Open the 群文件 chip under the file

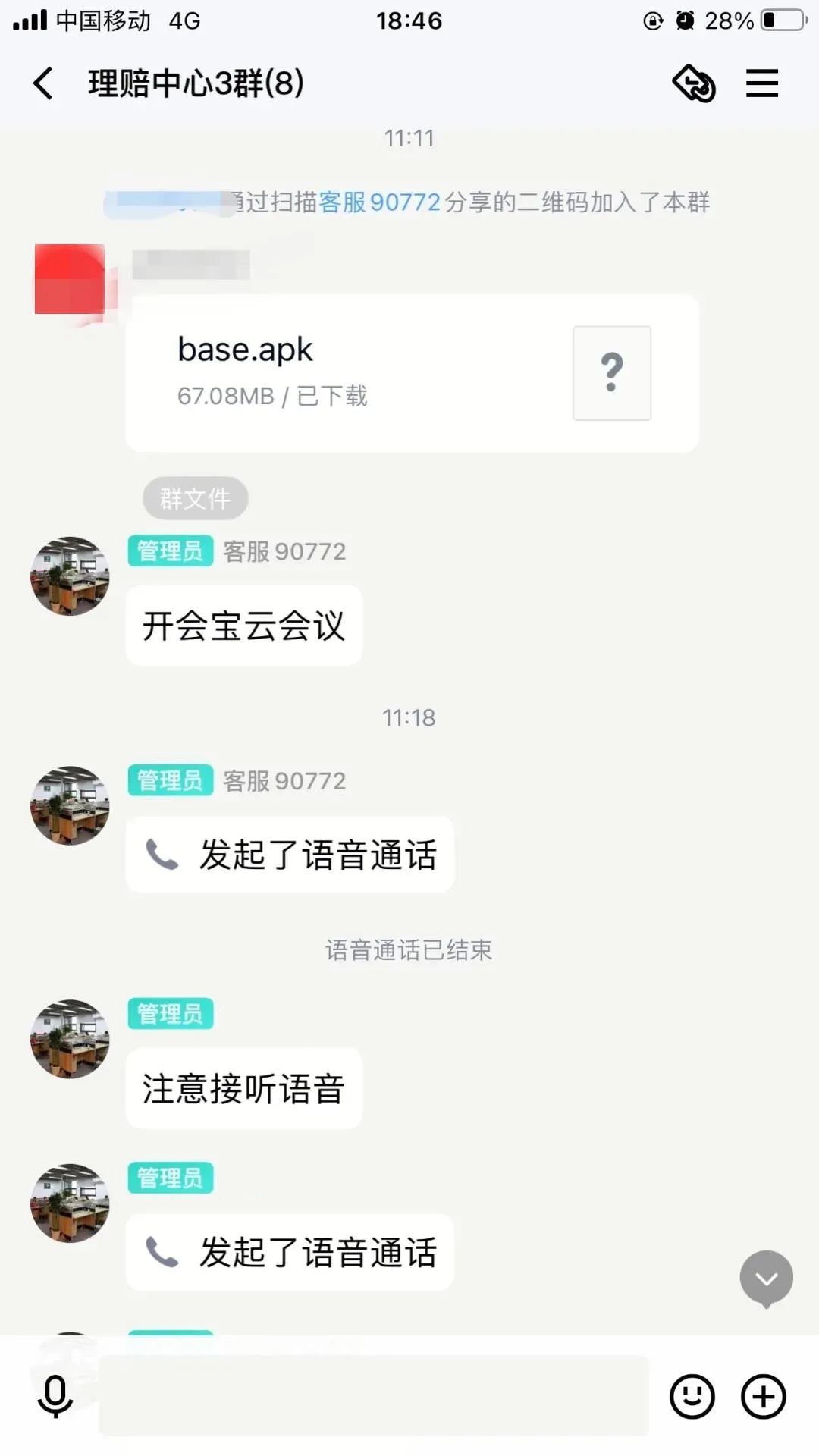tap(195, 498)
